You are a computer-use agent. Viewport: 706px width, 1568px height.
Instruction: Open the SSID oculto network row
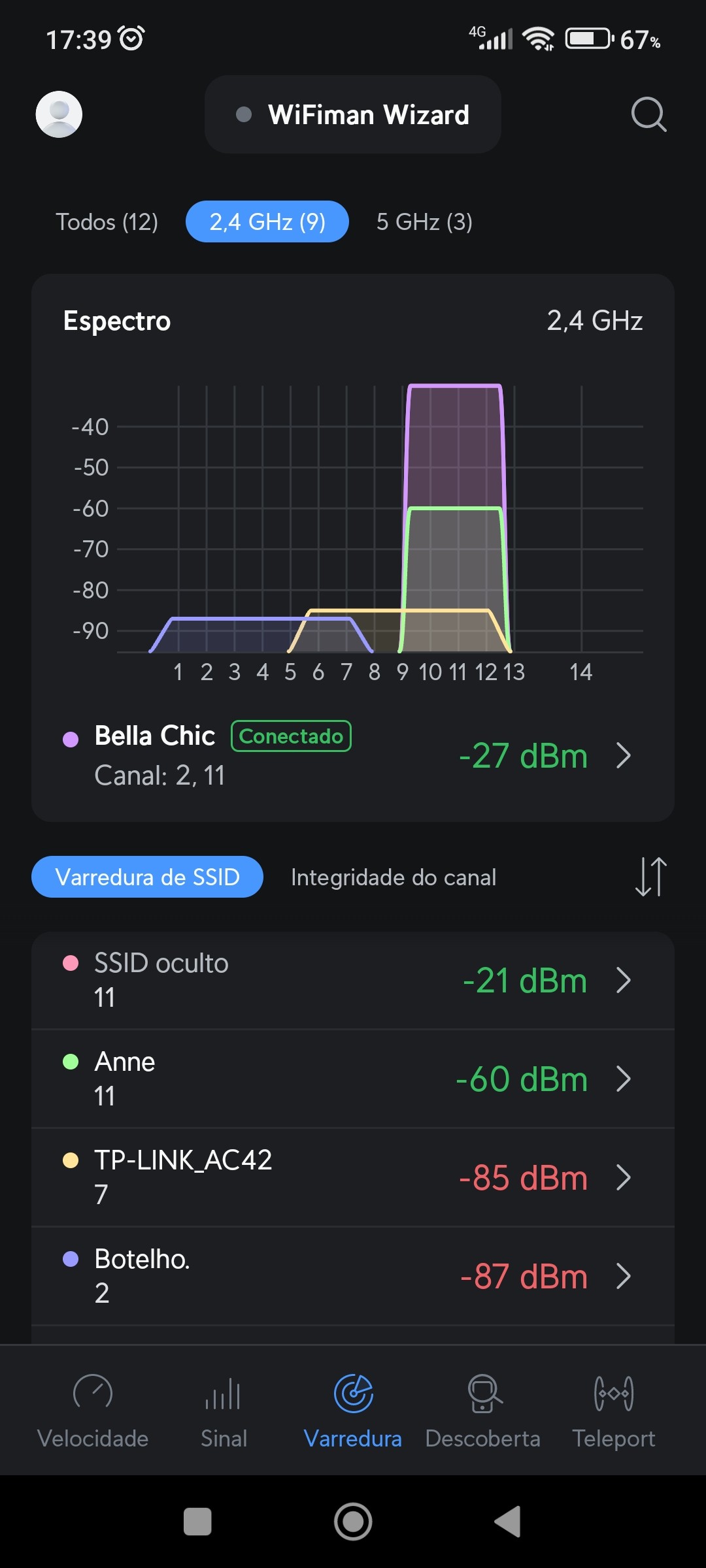(x=353, y=980)
